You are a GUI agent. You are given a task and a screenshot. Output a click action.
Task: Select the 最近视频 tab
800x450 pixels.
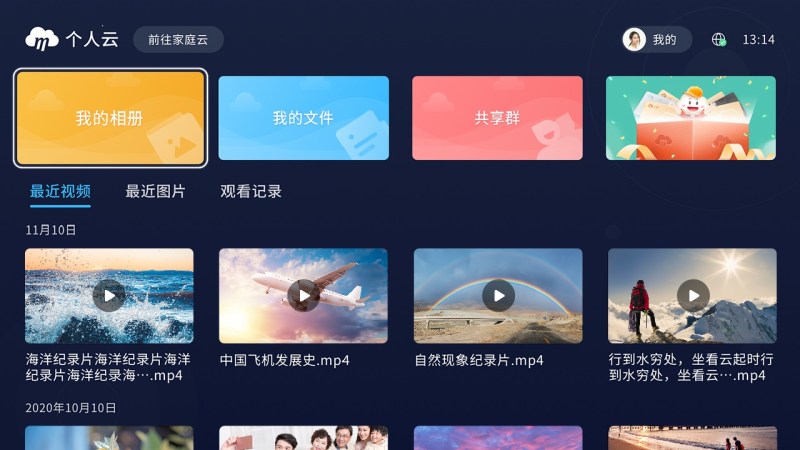60,191
